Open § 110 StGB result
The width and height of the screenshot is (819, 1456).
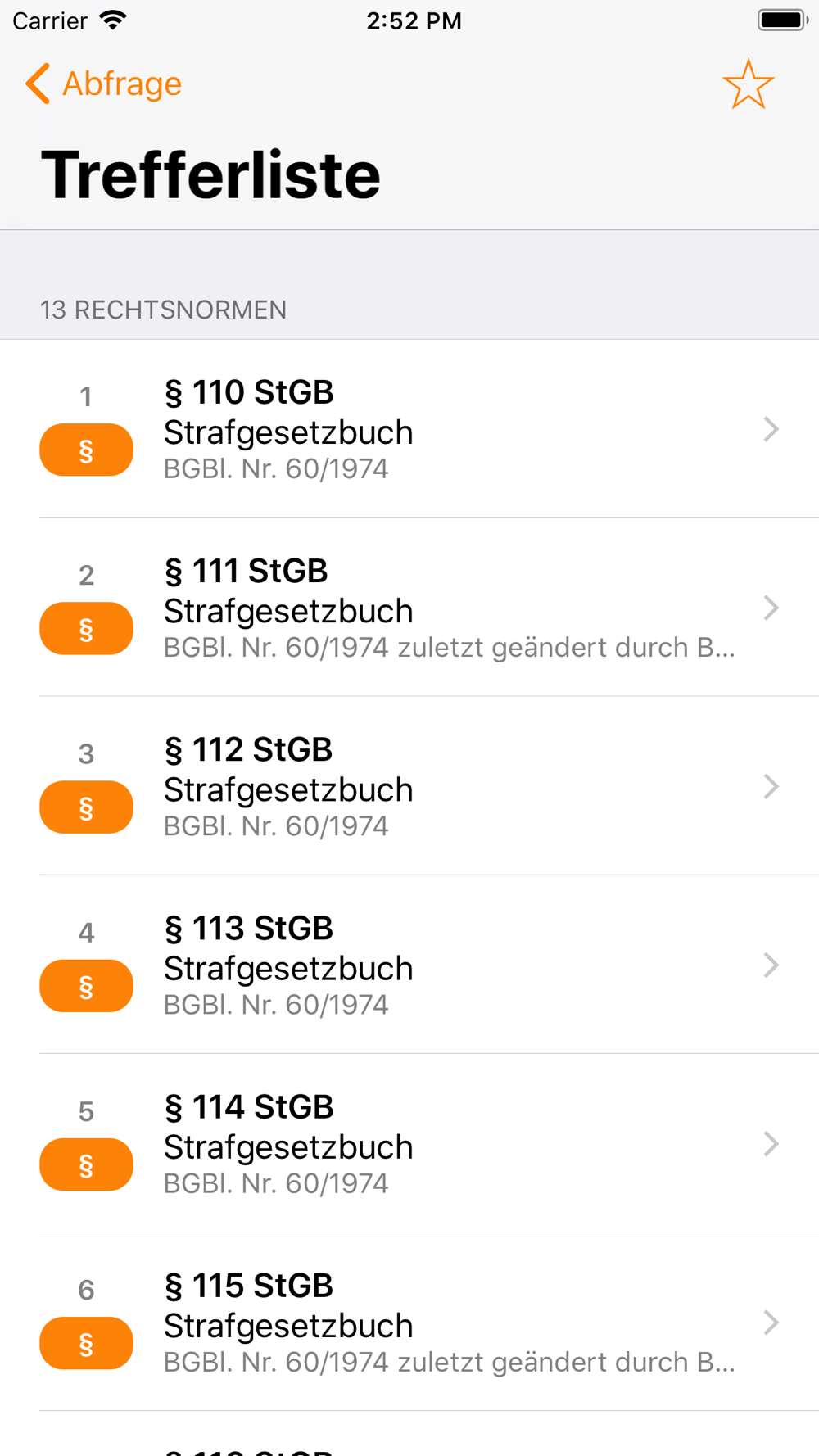409,429
